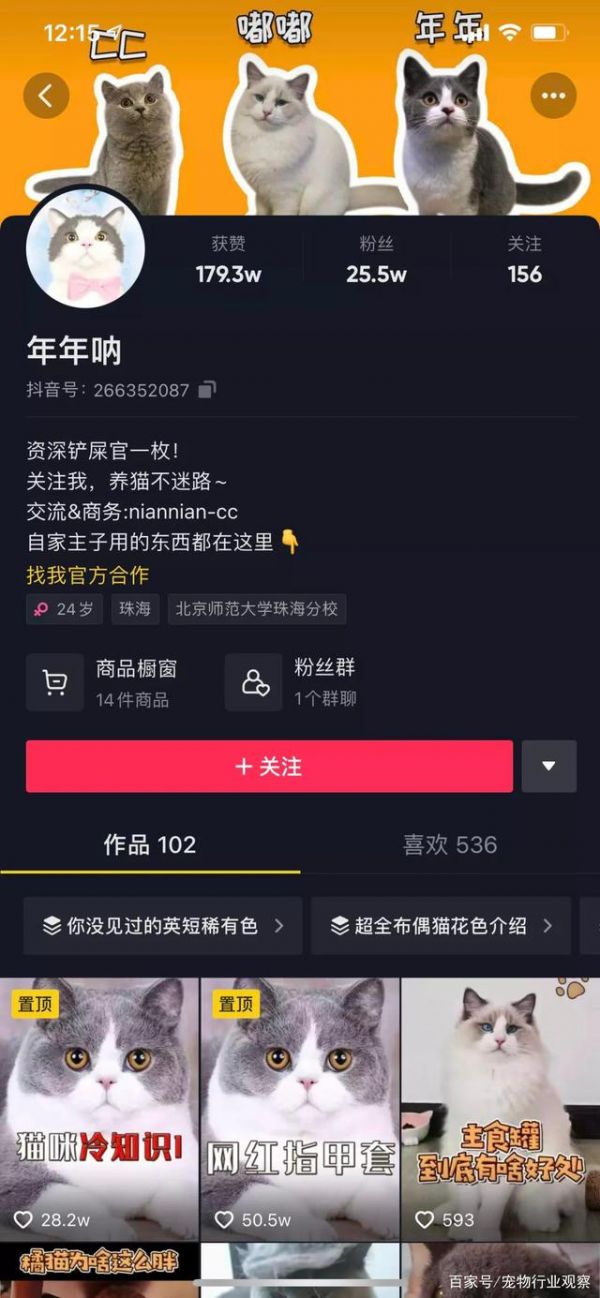This screenshot has width=600, height=1298.
Task: Switch to the 作品 102 tab
Action: 150,845
